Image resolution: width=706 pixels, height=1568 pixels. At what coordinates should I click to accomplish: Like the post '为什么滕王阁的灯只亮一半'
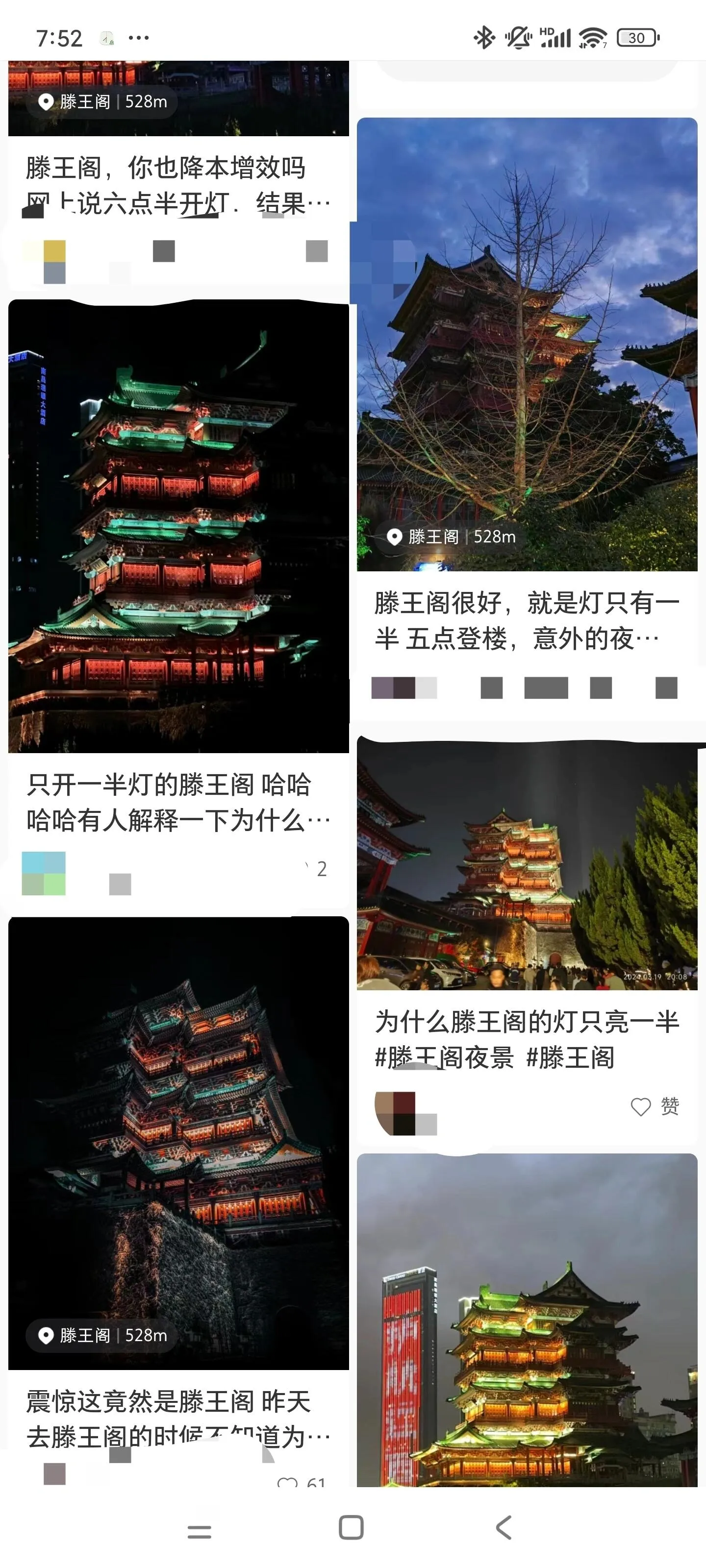(641, 1106)
